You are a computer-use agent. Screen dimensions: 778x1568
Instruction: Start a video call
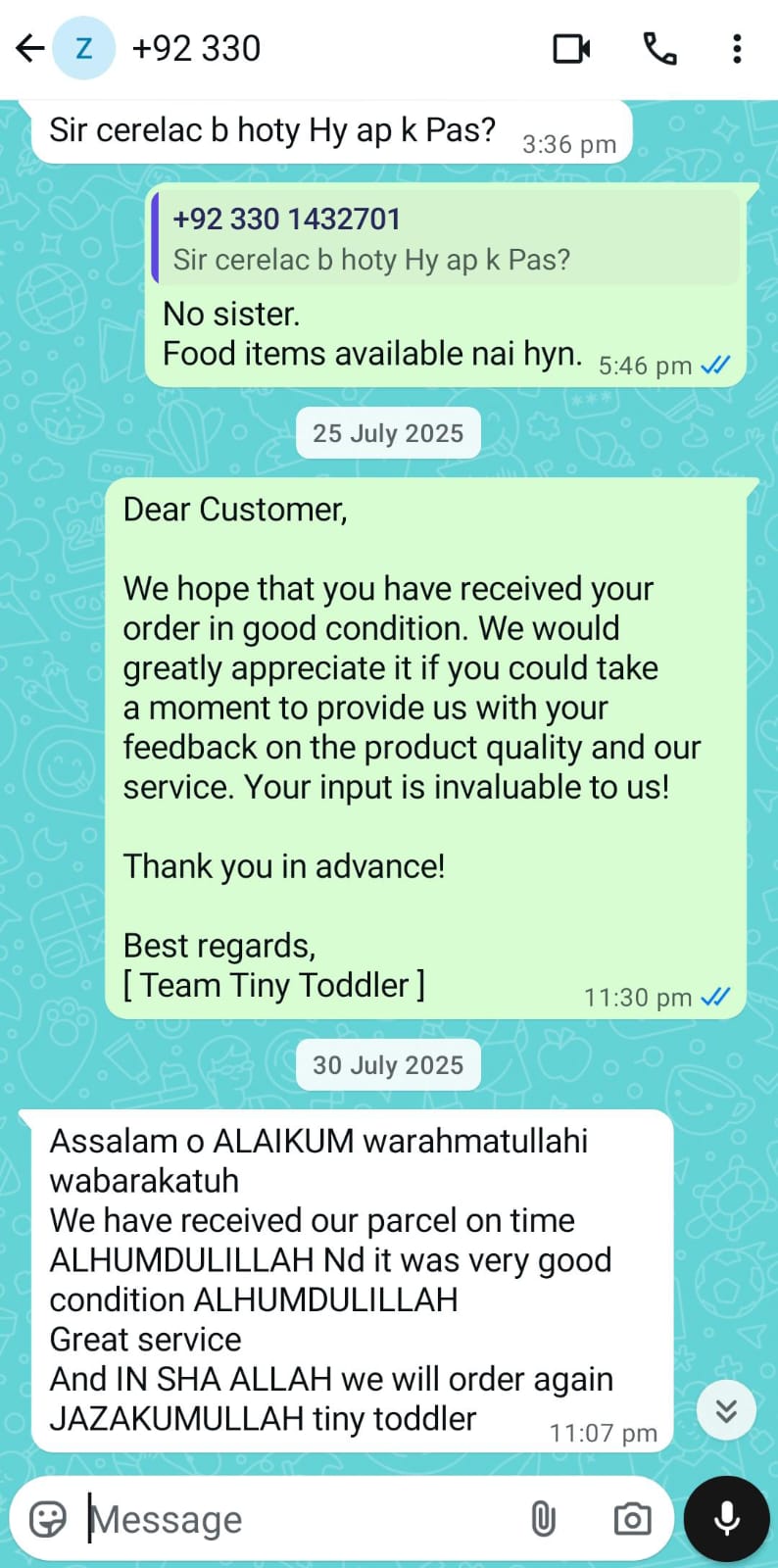571,48
